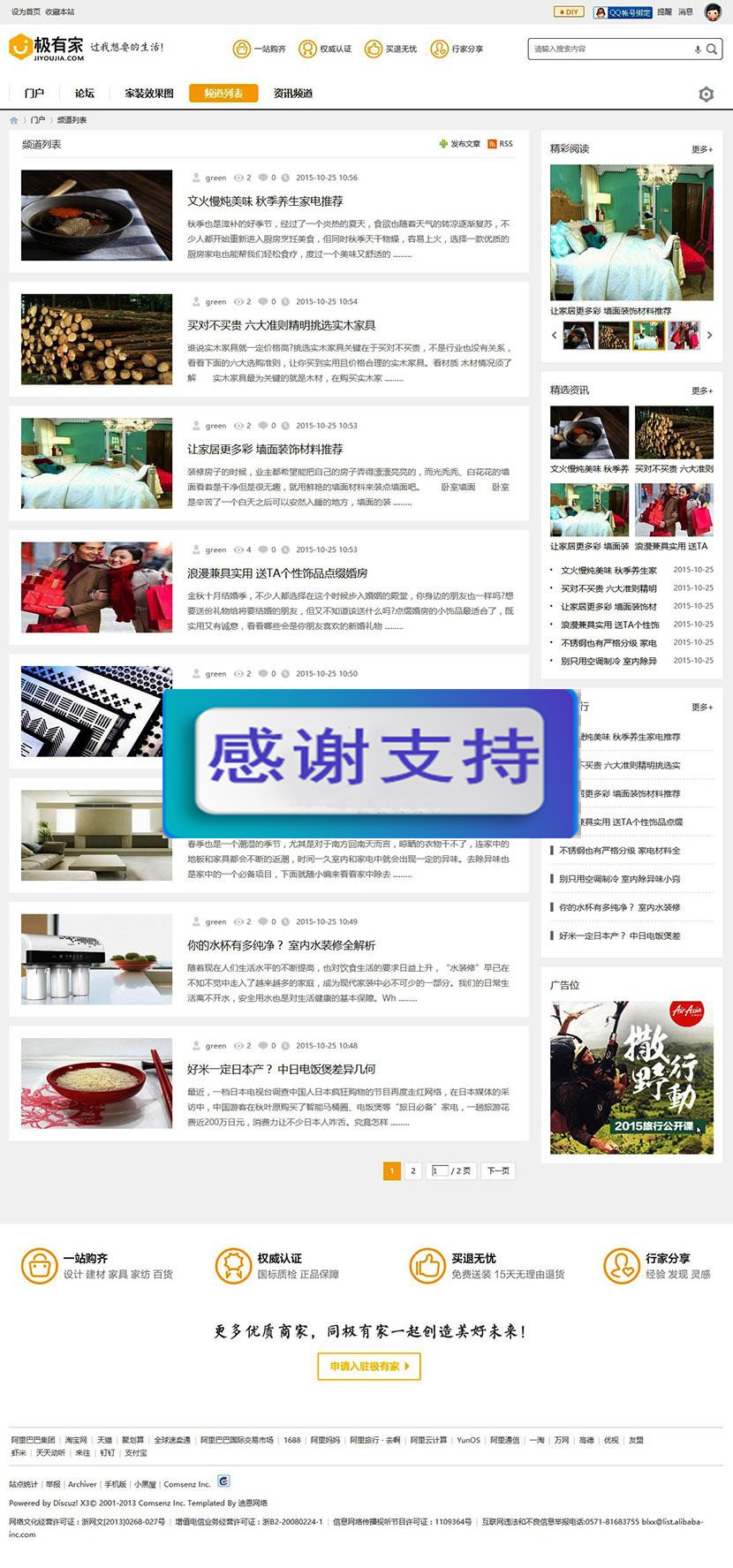Open the site search box
733x1568 pixels.
point(609,49)
